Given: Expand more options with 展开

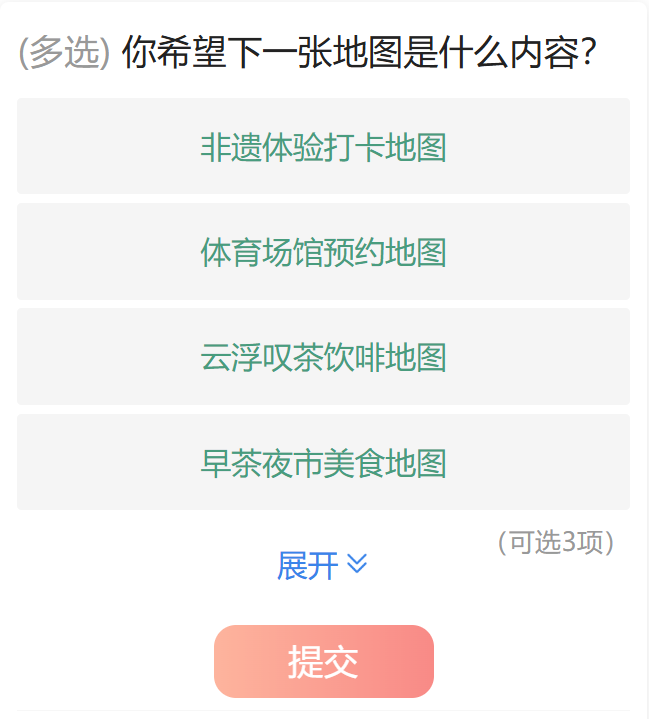Looking at the screenshot, I should click(x=322, y=566).
